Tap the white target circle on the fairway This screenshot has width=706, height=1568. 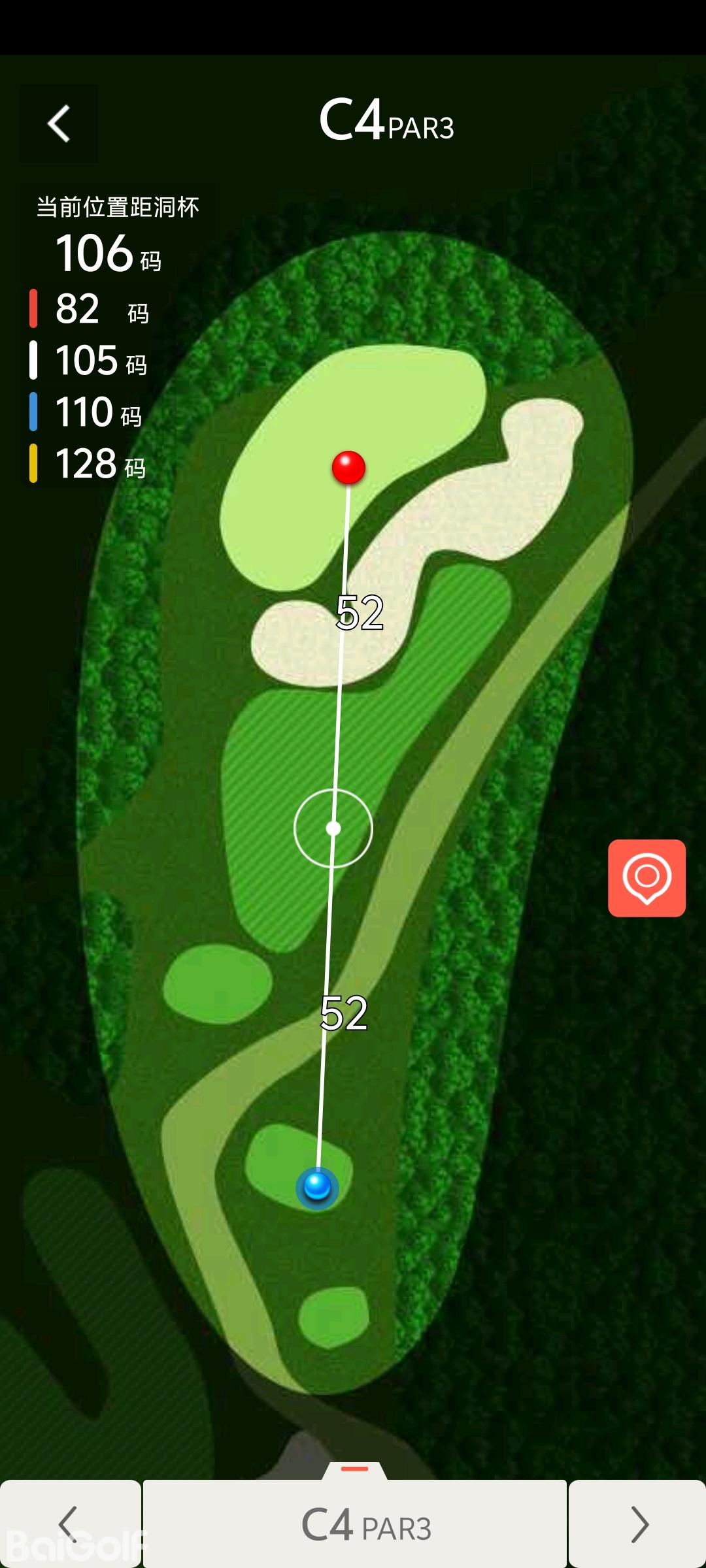[x=333, y=828]
